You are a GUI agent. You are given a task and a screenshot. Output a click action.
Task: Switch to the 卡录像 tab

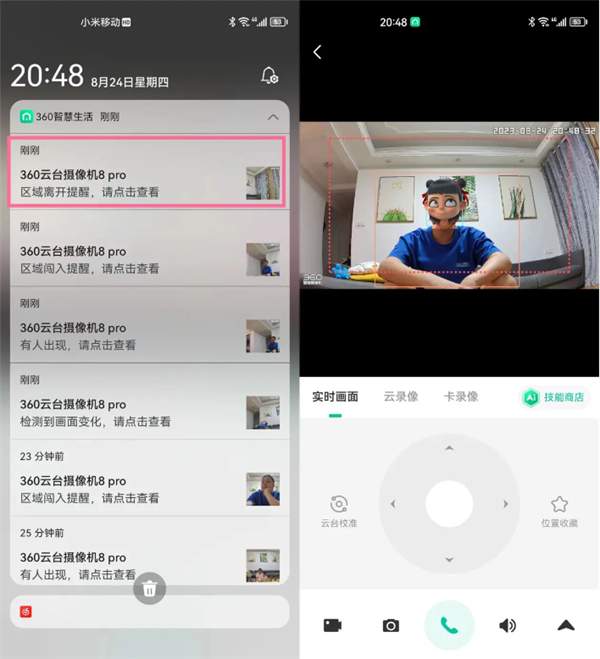[461, 397]
